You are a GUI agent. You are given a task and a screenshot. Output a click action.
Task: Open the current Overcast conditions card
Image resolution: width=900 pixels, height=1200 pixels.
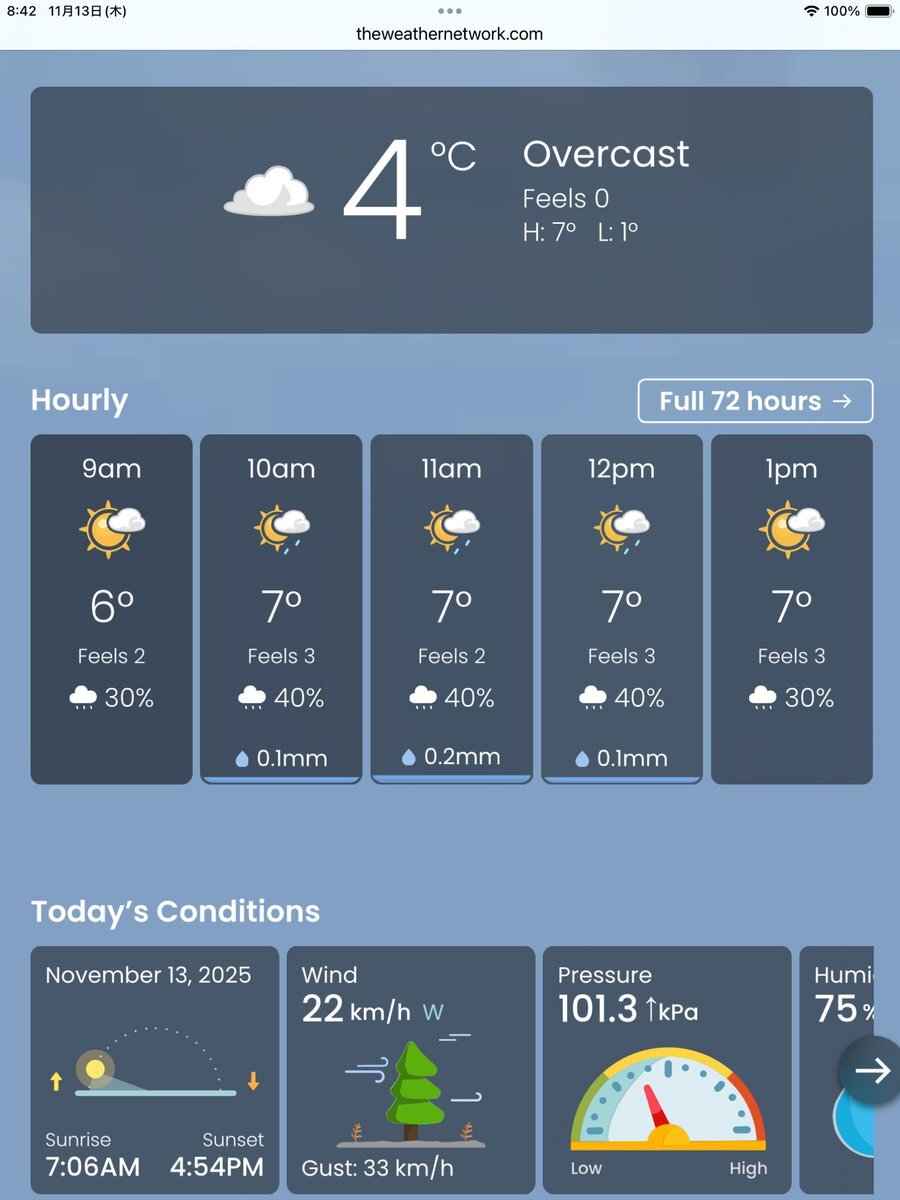(x=451, y=210)
